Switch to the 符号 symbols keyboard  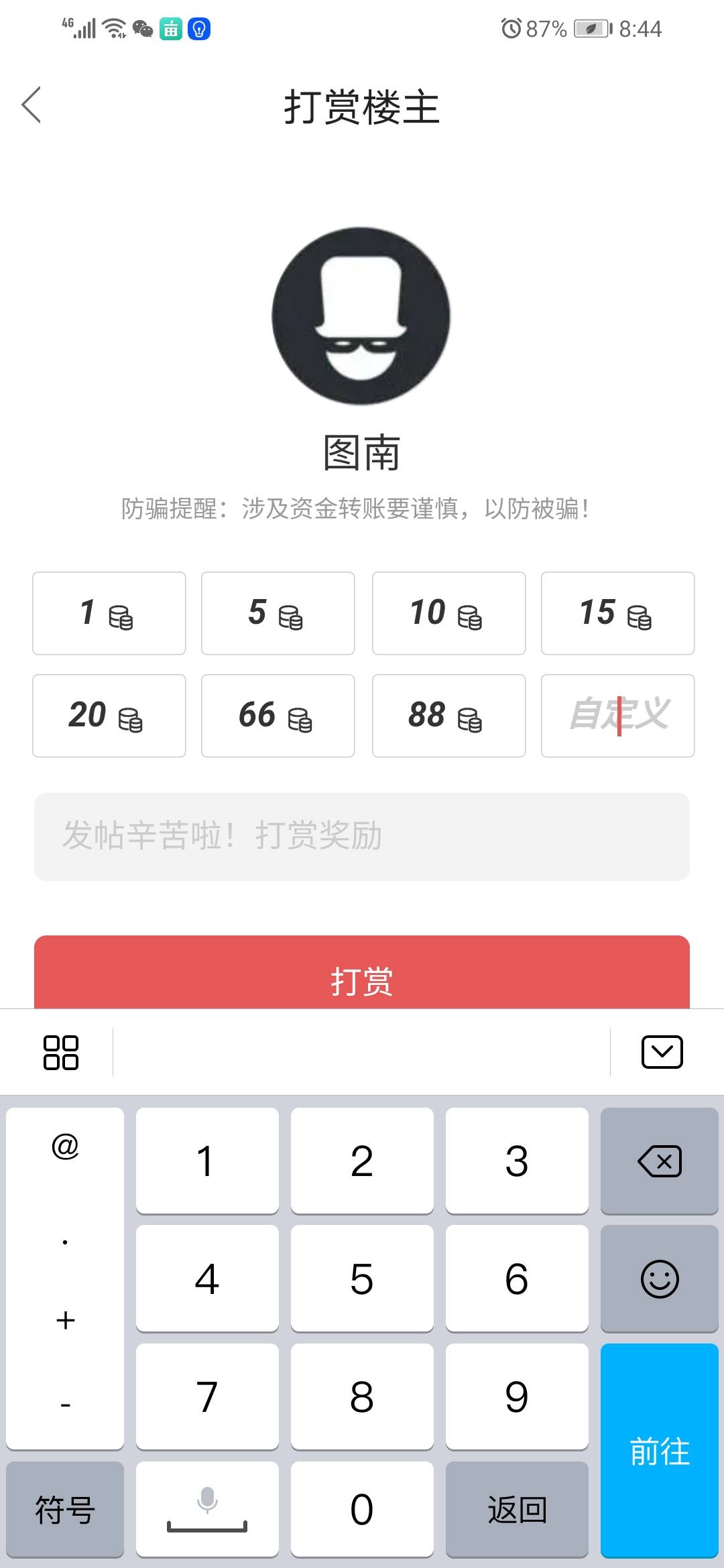65,1509
